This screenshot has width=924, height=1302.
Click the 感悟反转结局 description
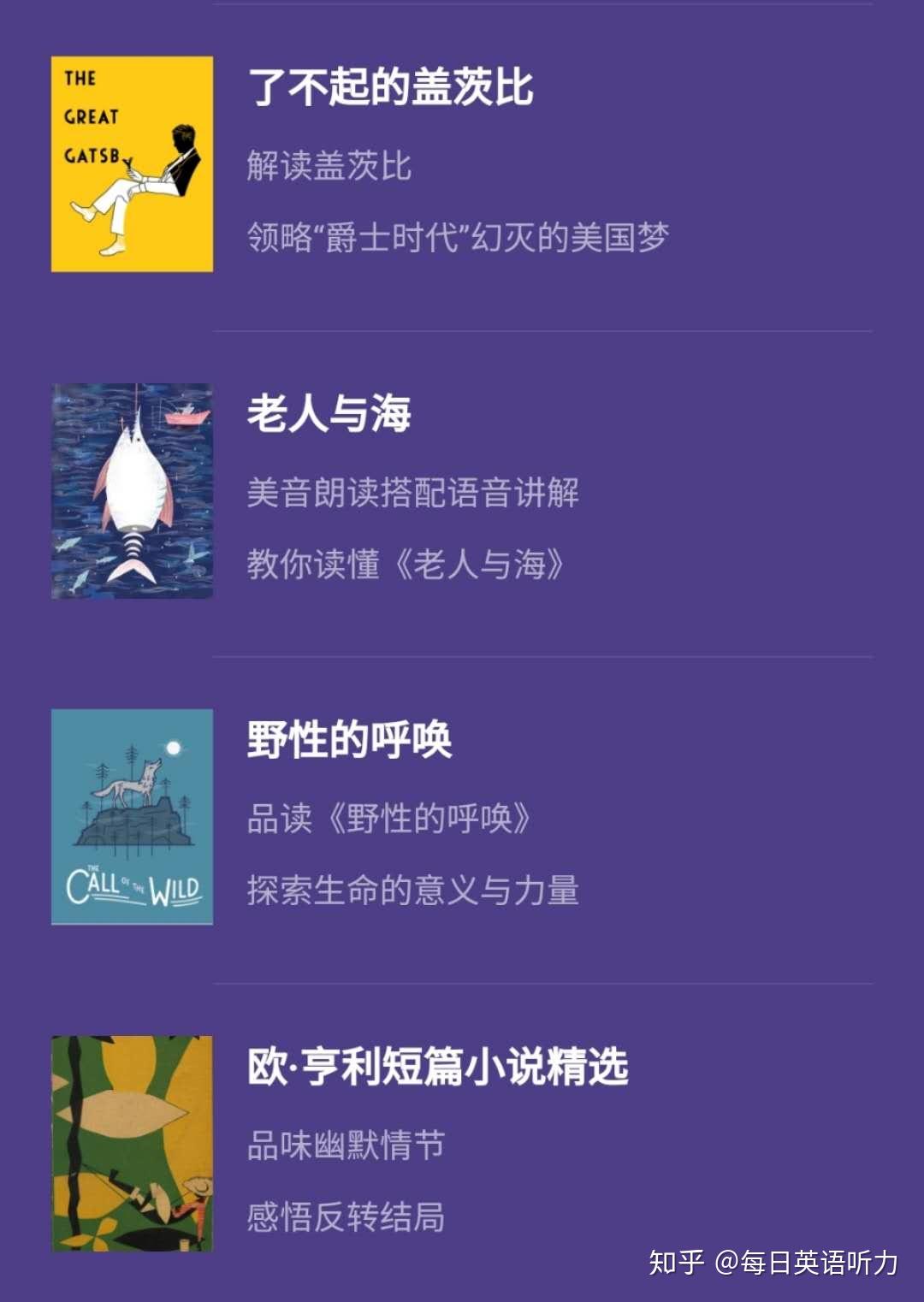click(344, 1218)
